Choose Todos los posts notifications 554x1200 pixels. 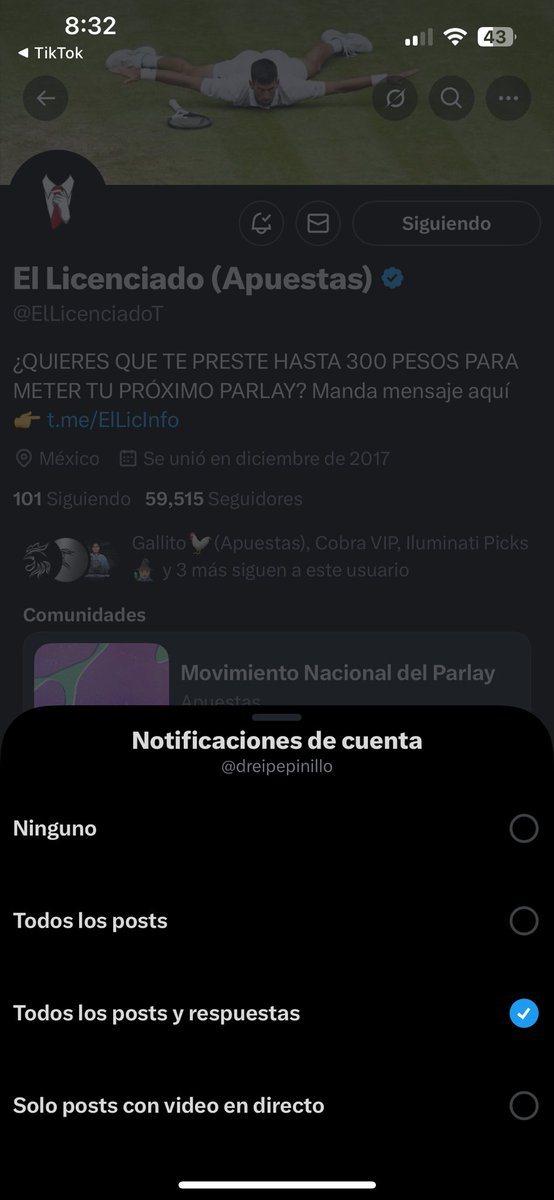coord(277,921)
